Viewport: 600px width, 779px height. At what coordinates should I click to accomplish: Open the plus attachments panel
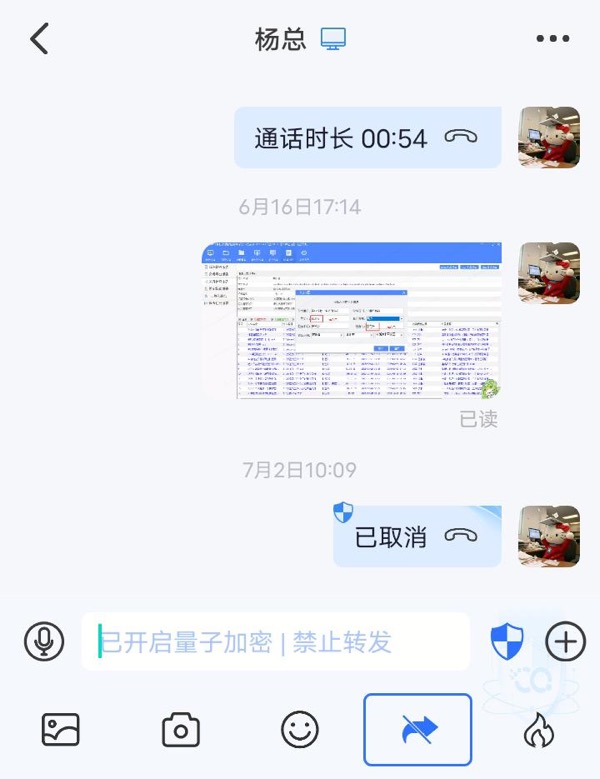(565, 641)
